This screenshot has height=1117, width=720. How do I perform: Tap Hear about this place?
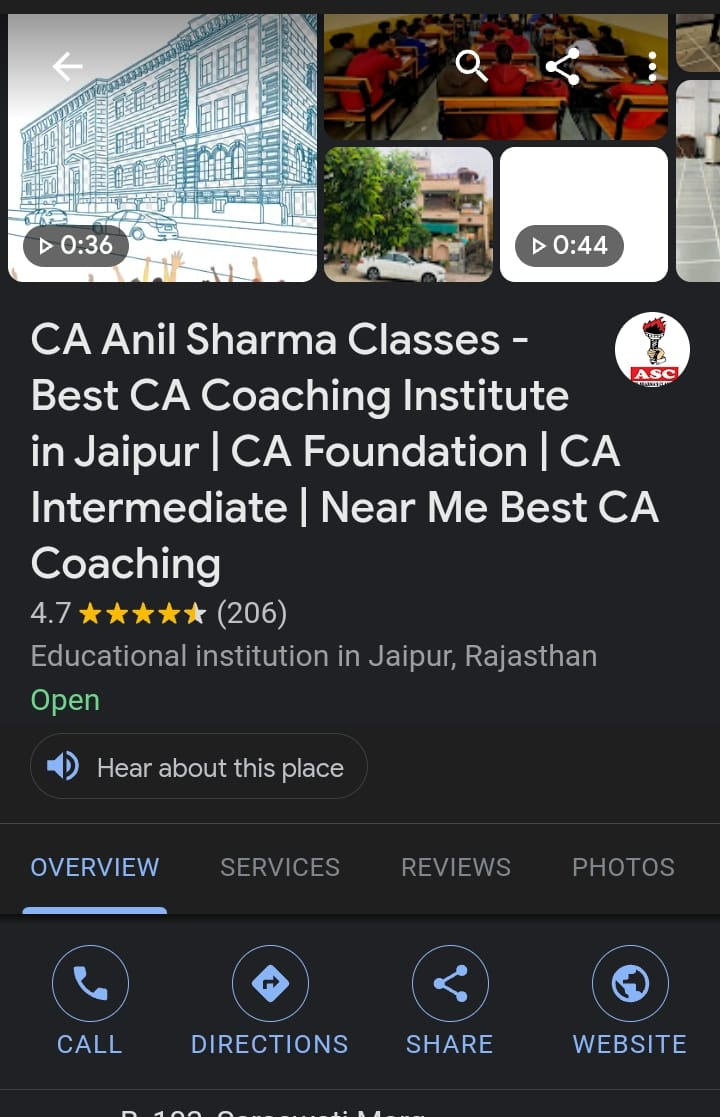(x=199, y=767)
